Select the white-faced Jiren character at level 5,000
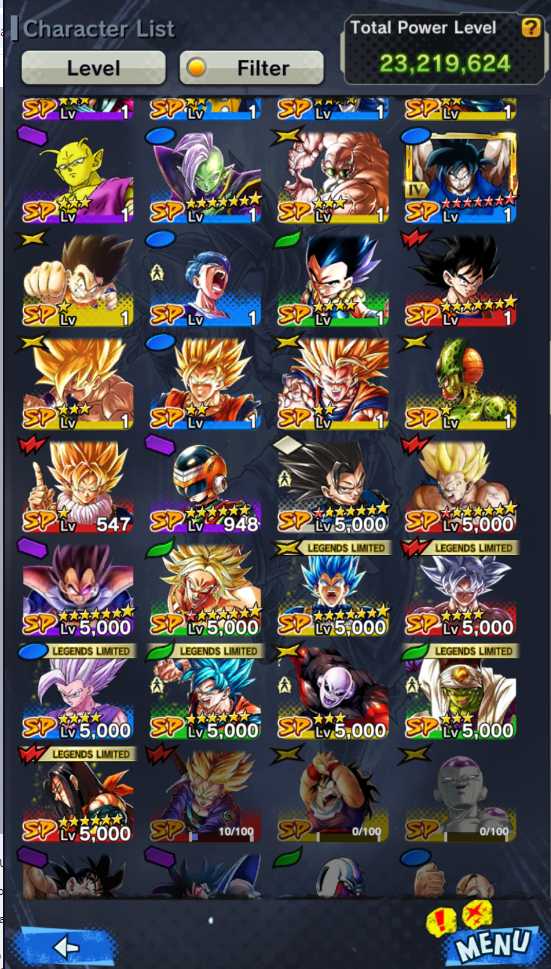This screenshot has width=551, height=969. [x=333, y=693]
